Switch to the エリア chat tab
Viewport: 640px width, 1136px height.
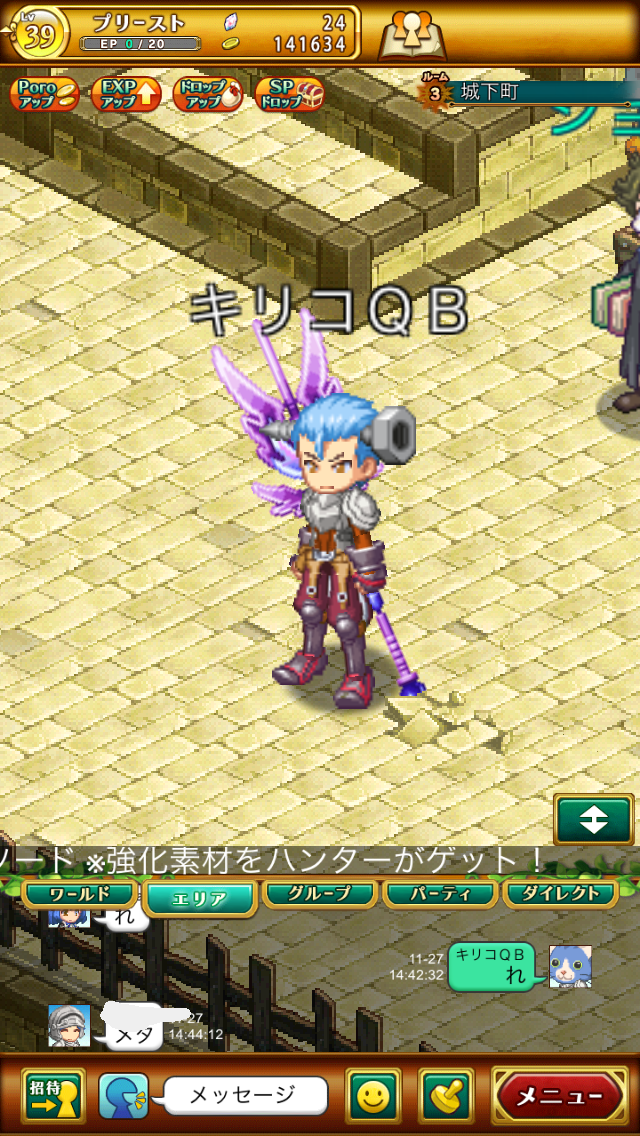coord(199,897)
